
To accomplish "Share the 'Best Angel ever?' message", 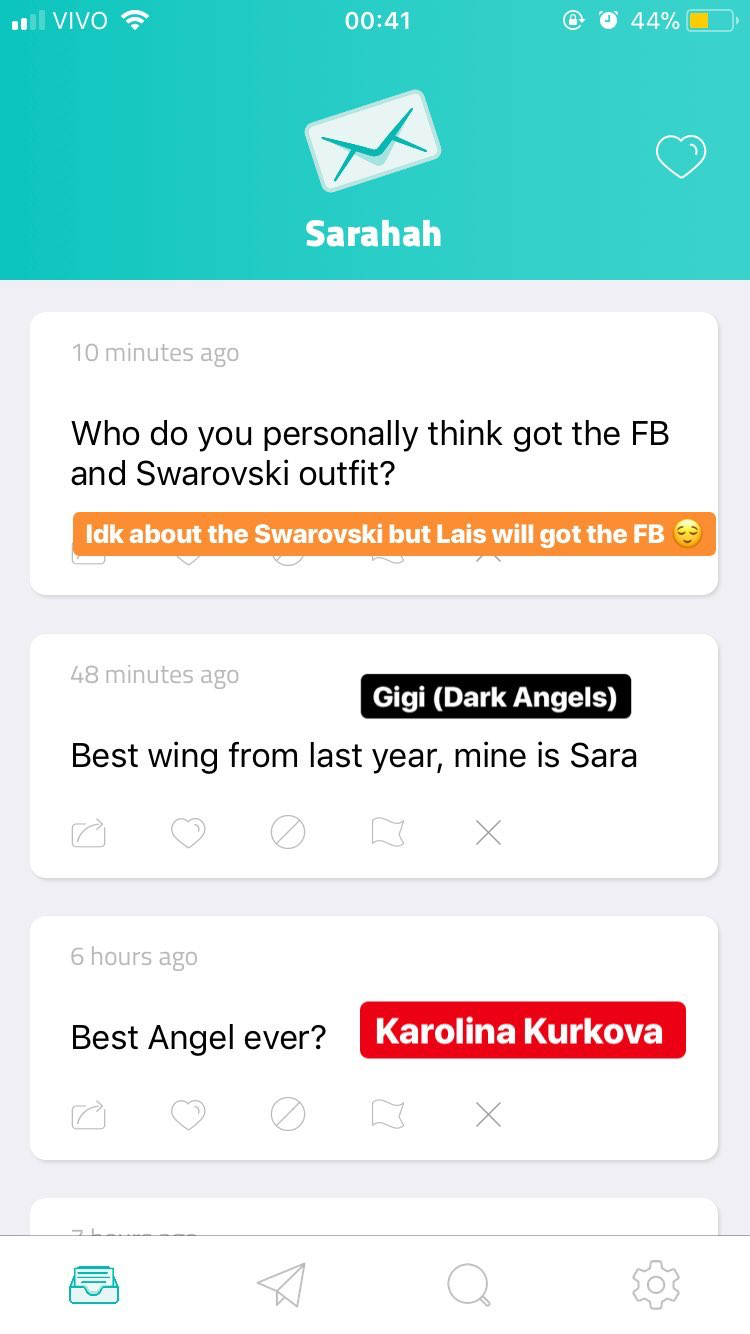I will [88, 1114].
